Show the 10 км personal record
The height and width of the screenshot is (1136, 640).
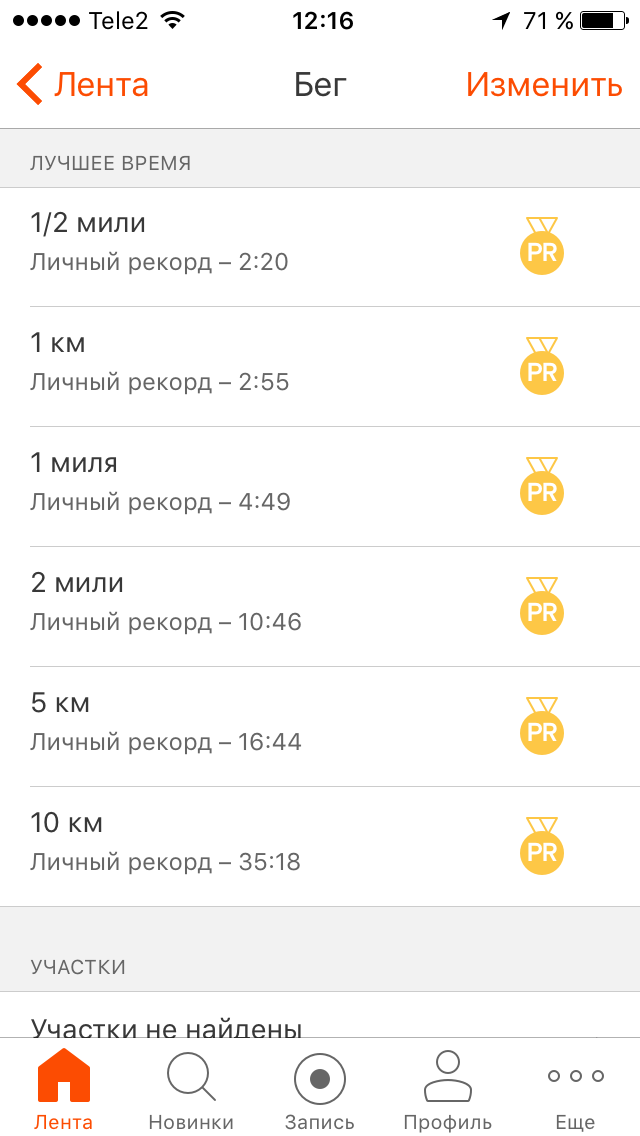320,847
